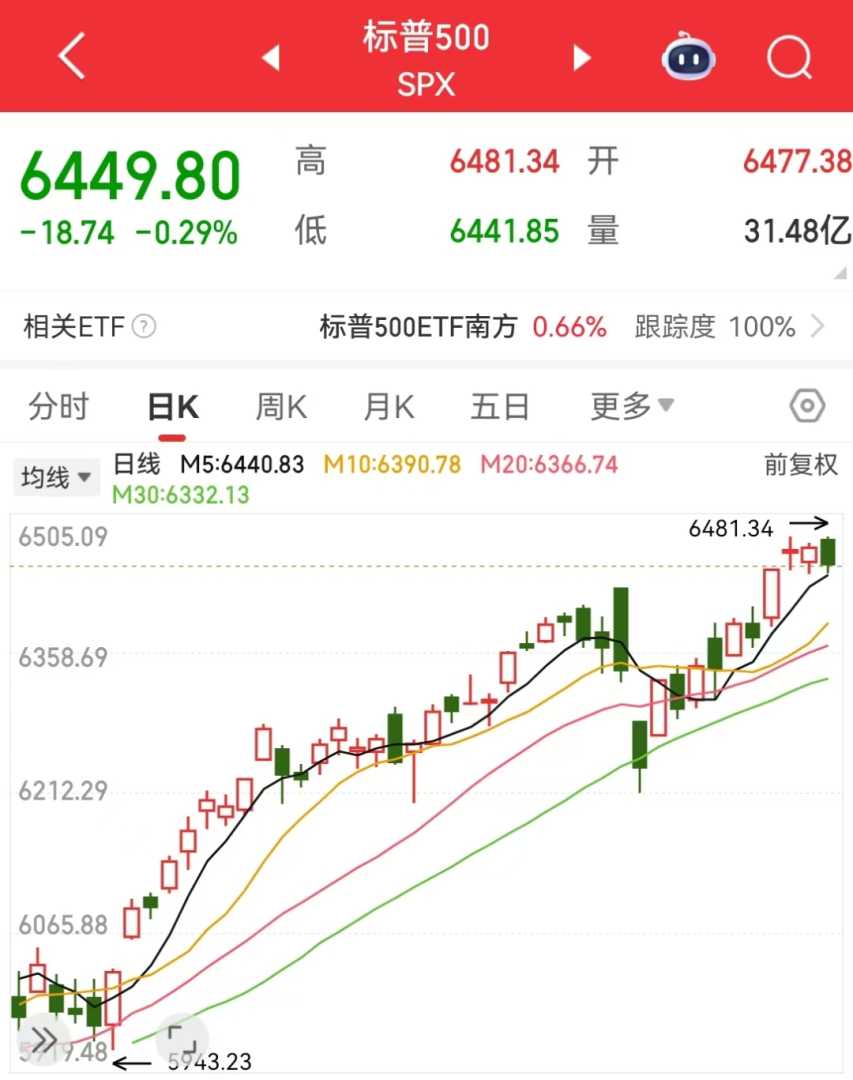853x1080 pixels.
Task: Switch to the 周K chart tab
Action: point(281,407)
